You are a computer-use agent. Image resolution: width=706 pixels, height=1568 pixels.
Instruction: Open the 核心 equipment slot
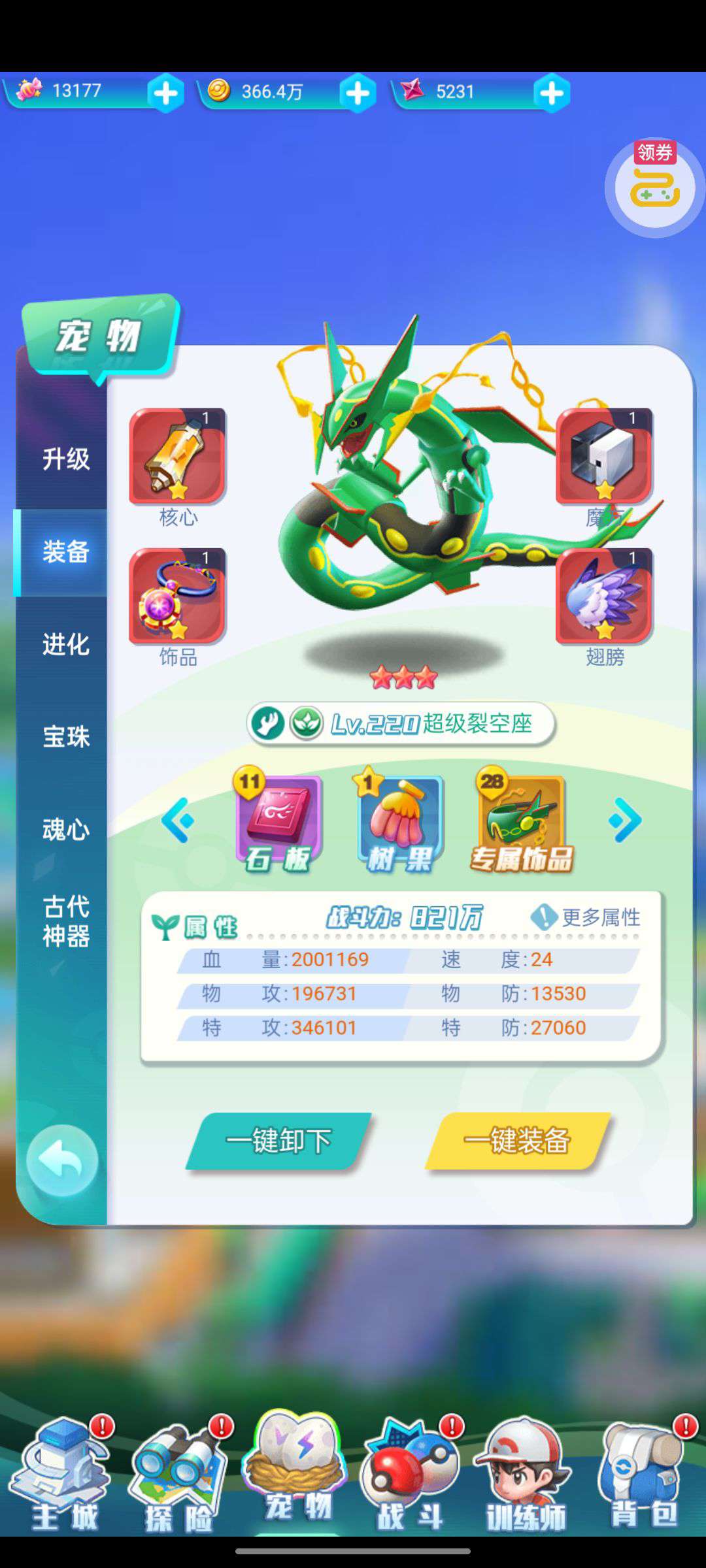coord(177,457)
